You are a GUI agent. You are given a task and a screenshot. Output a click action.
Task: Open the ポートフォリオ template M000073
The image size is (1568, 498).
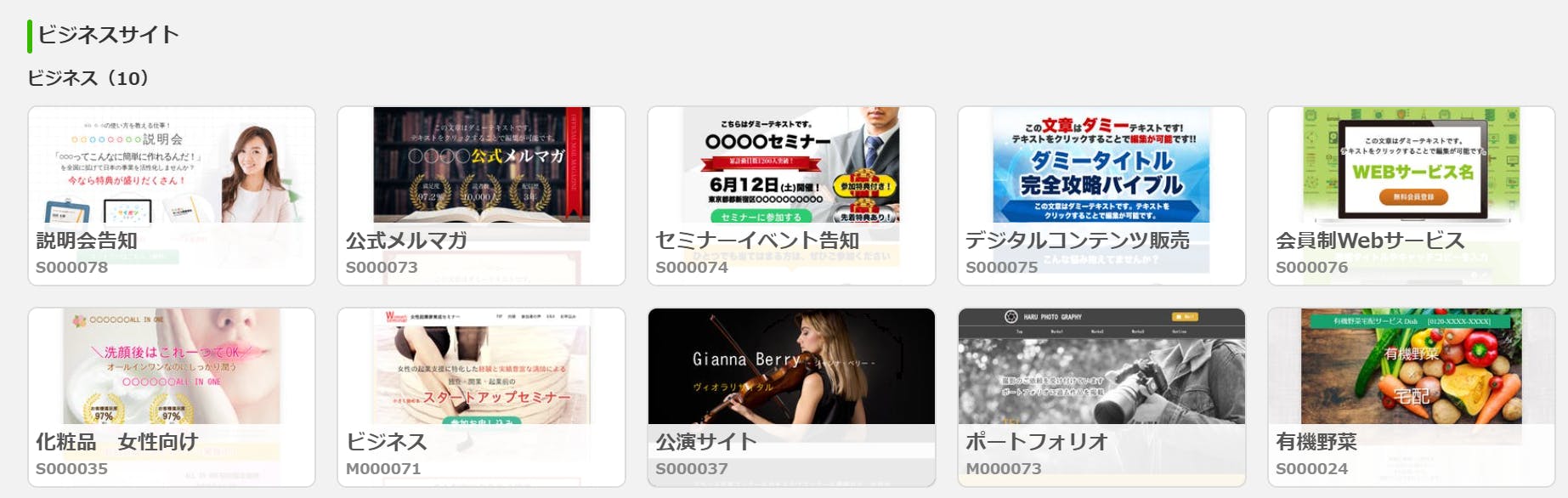(x=1101, y=397)
